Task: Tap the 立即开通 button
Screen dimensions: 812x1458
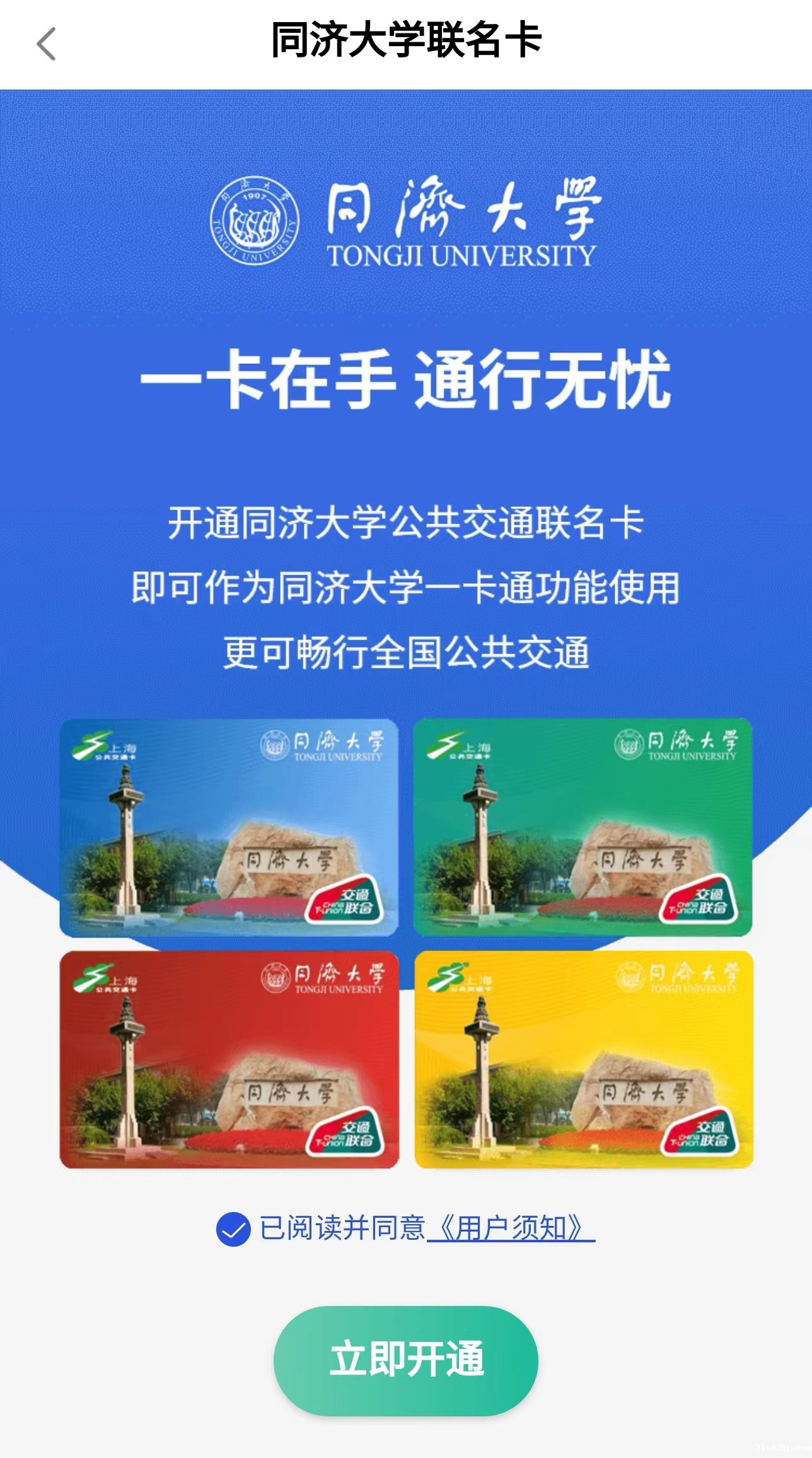Action: coord(405,1360)
